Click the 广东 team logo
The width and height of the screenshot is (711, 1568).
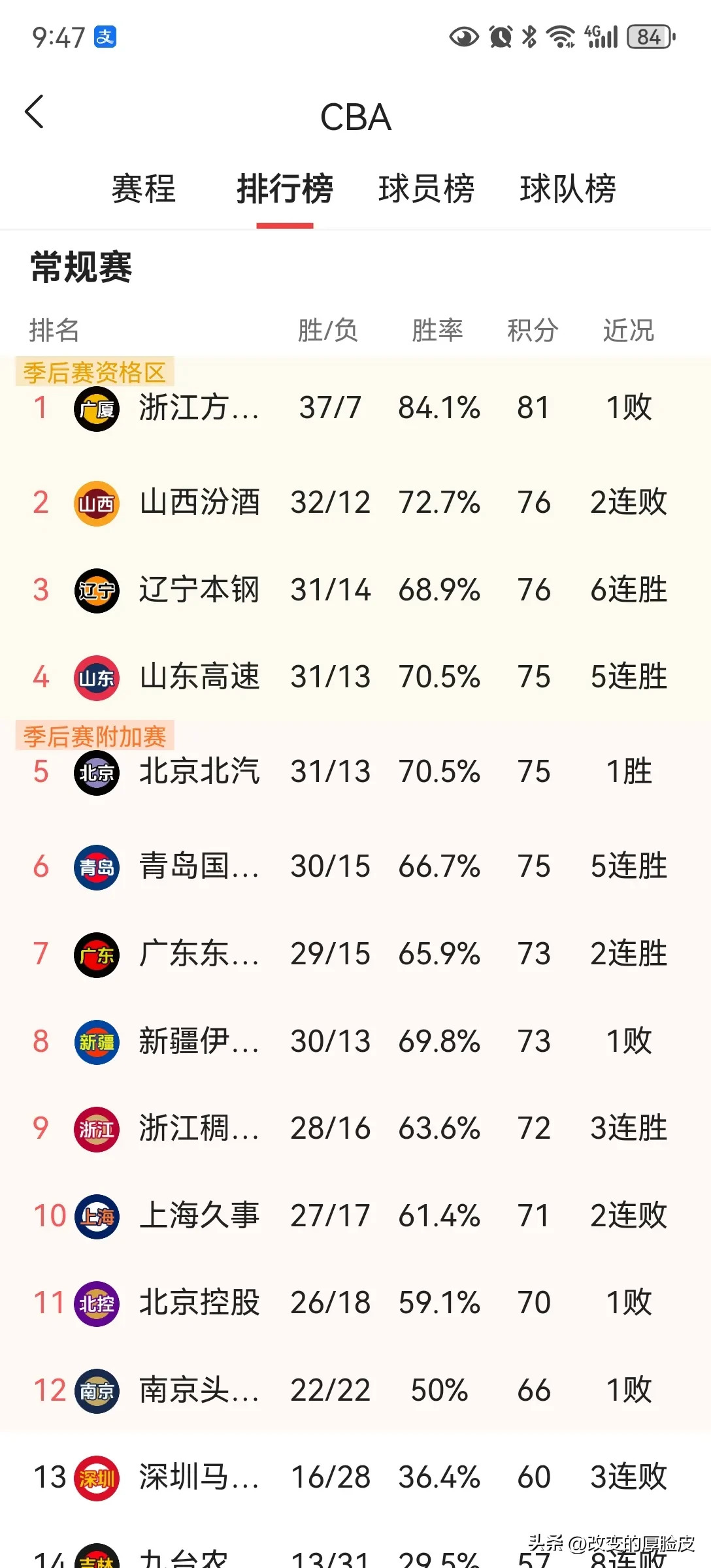click(96, 954)
